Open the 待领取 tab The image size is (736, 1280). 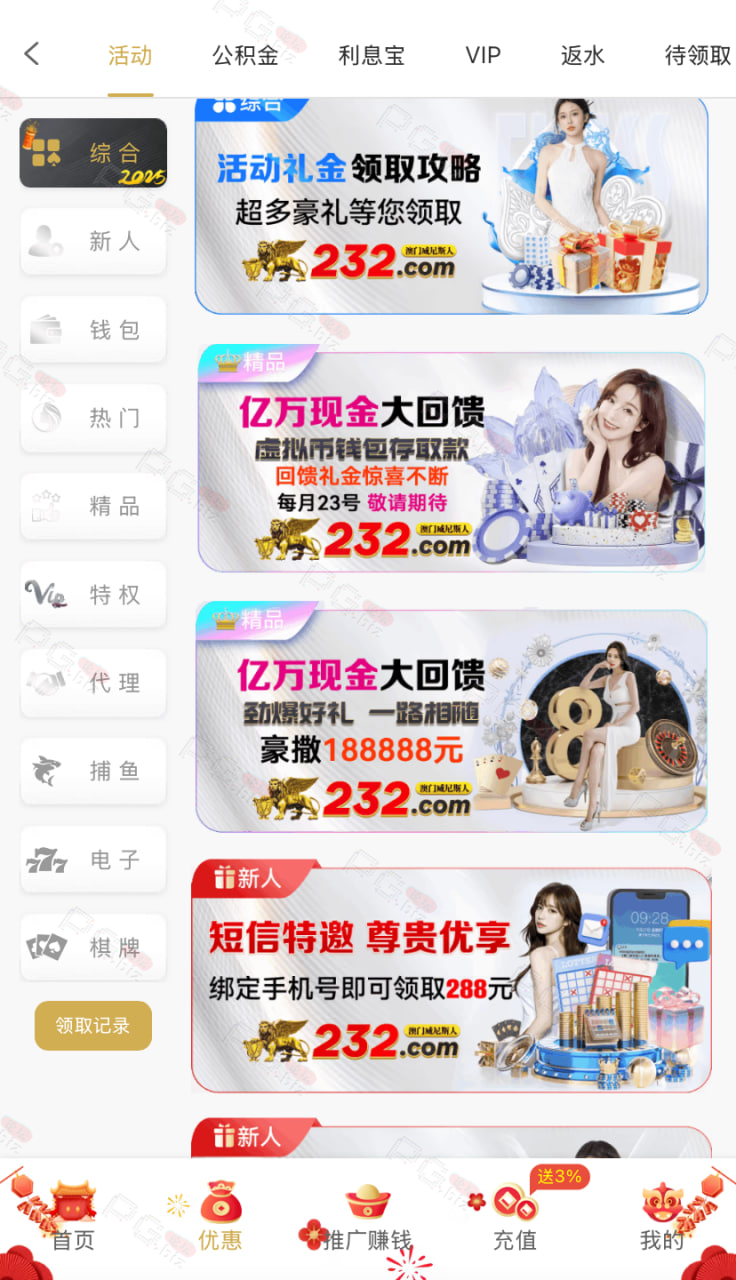click(x=698, y=56)
